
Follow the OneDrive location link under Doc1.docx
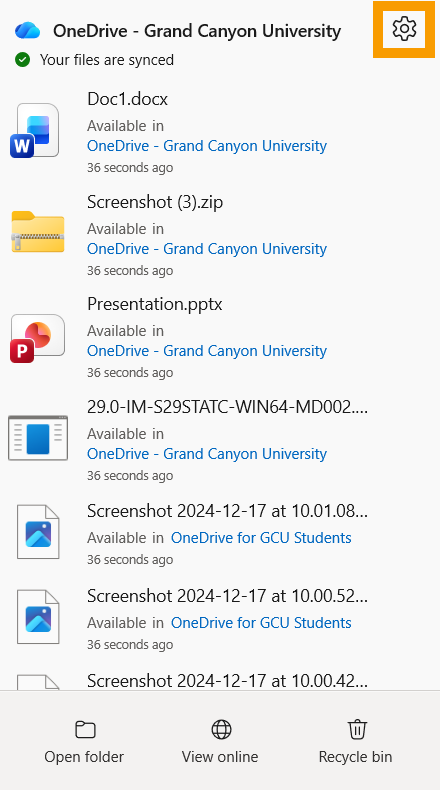[x=207, y=146]
